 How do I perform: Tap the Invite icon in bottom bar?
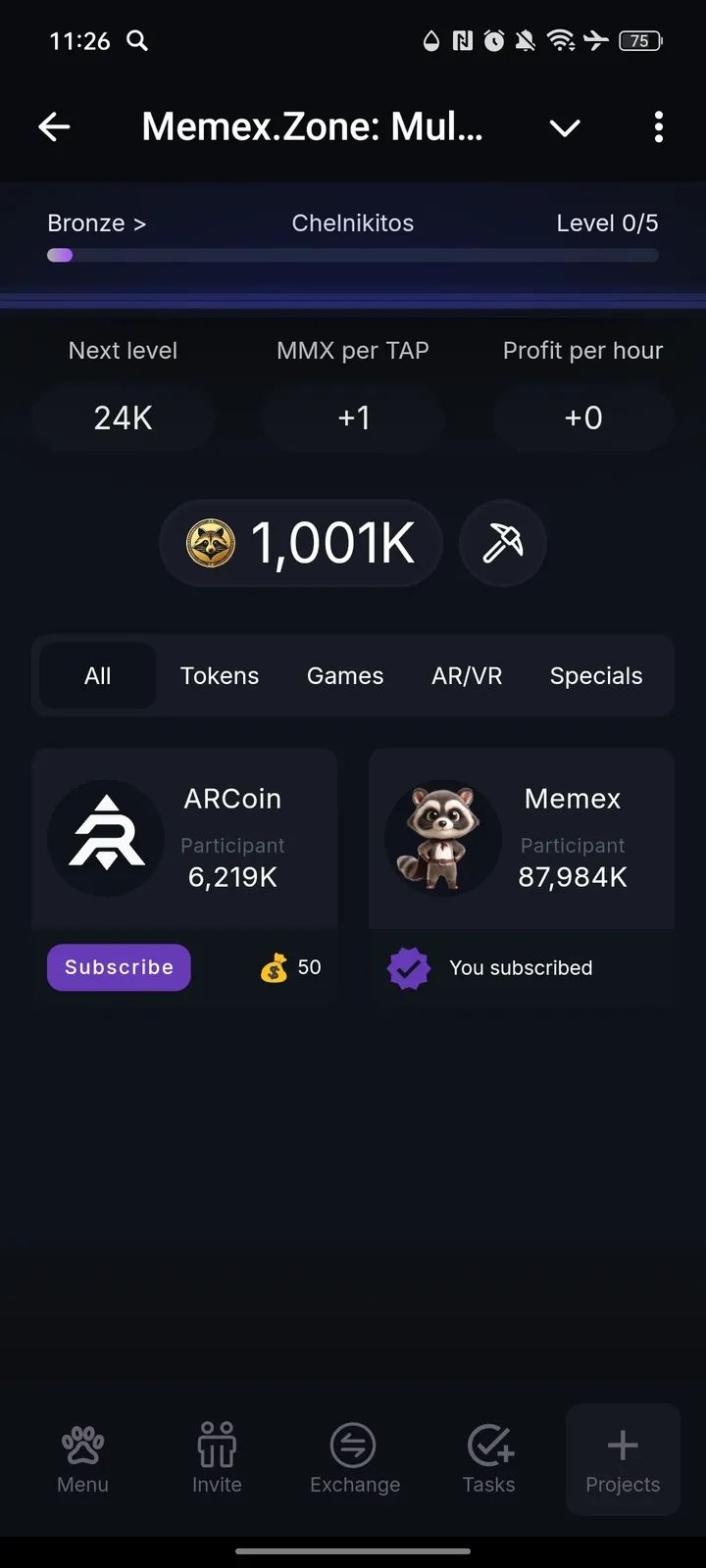[x=217, y=1460]
